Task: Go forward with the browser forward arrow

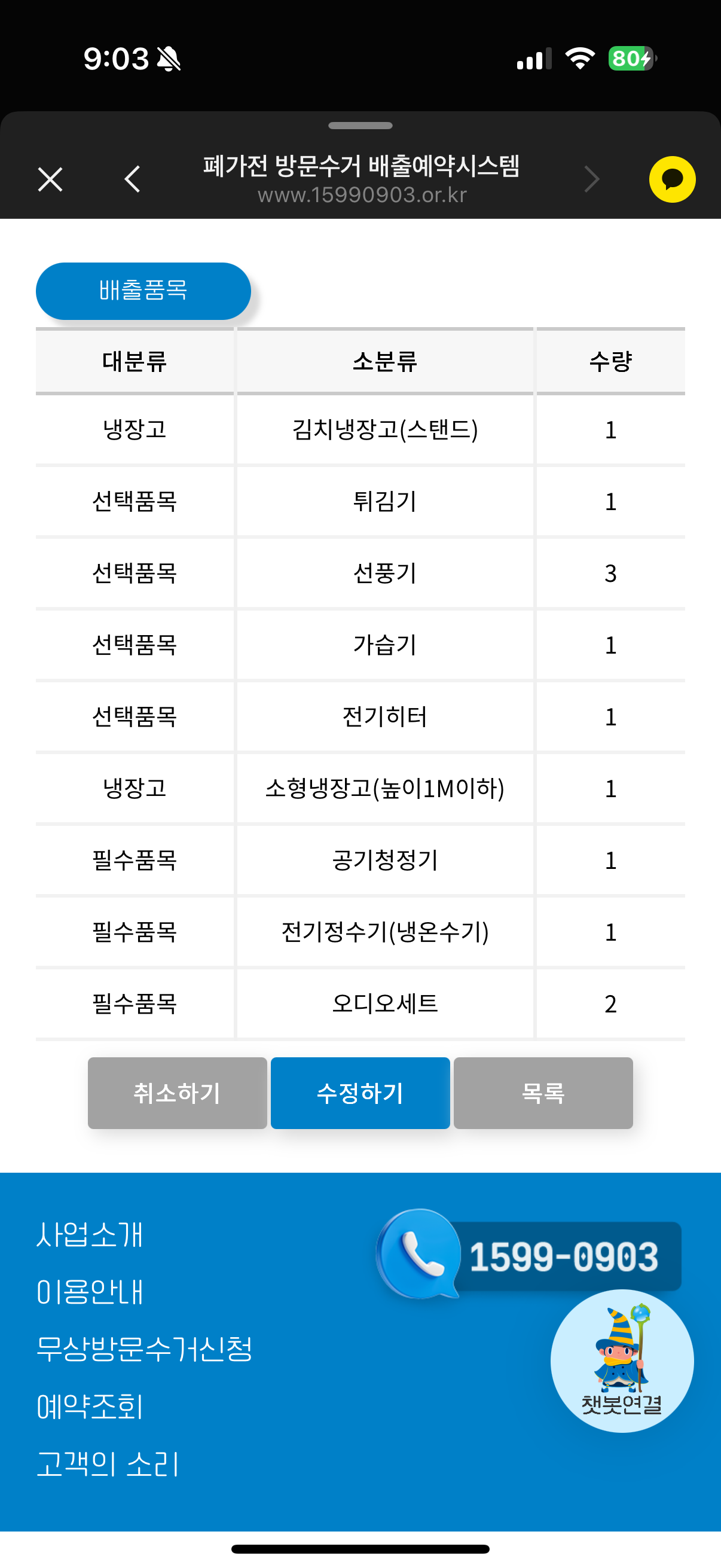Action: pyautogui.click(x=591, y=179)
